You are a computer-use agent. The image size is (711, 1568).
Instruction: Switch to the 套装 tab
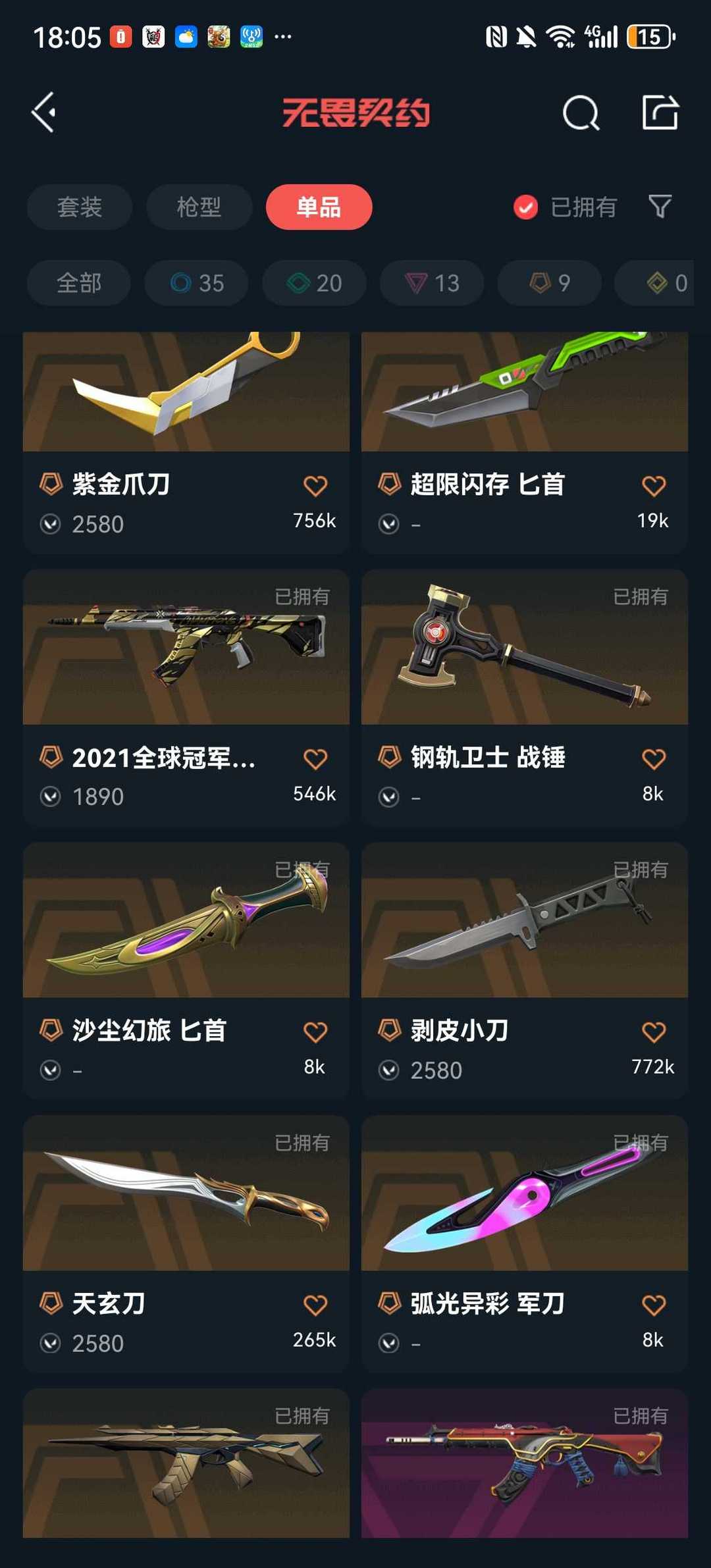click(79, 207)
